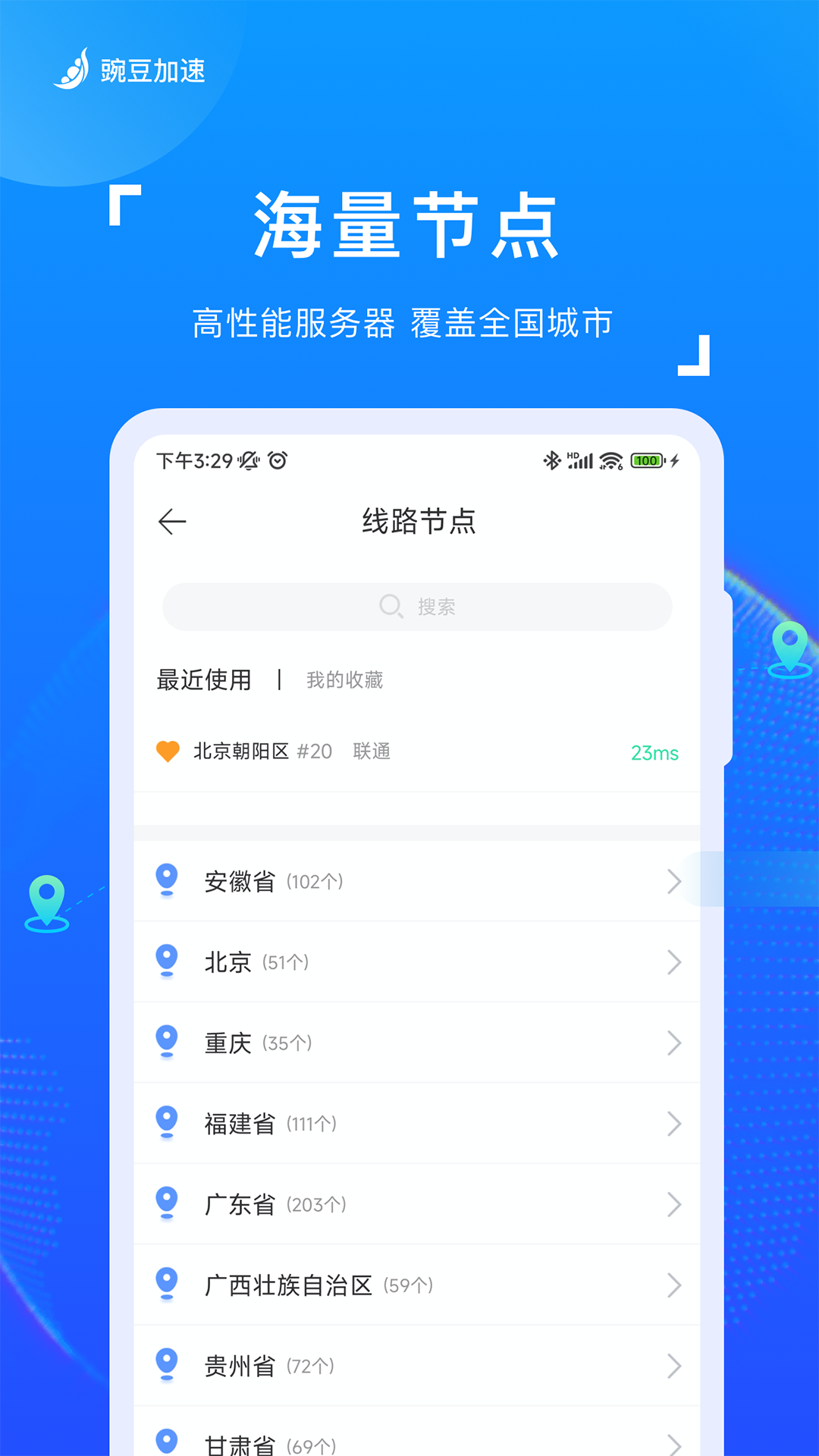Toggle the heart favorite on 北京朝阳区 node
Screen dimensions: 819x1456
(168, 751)
